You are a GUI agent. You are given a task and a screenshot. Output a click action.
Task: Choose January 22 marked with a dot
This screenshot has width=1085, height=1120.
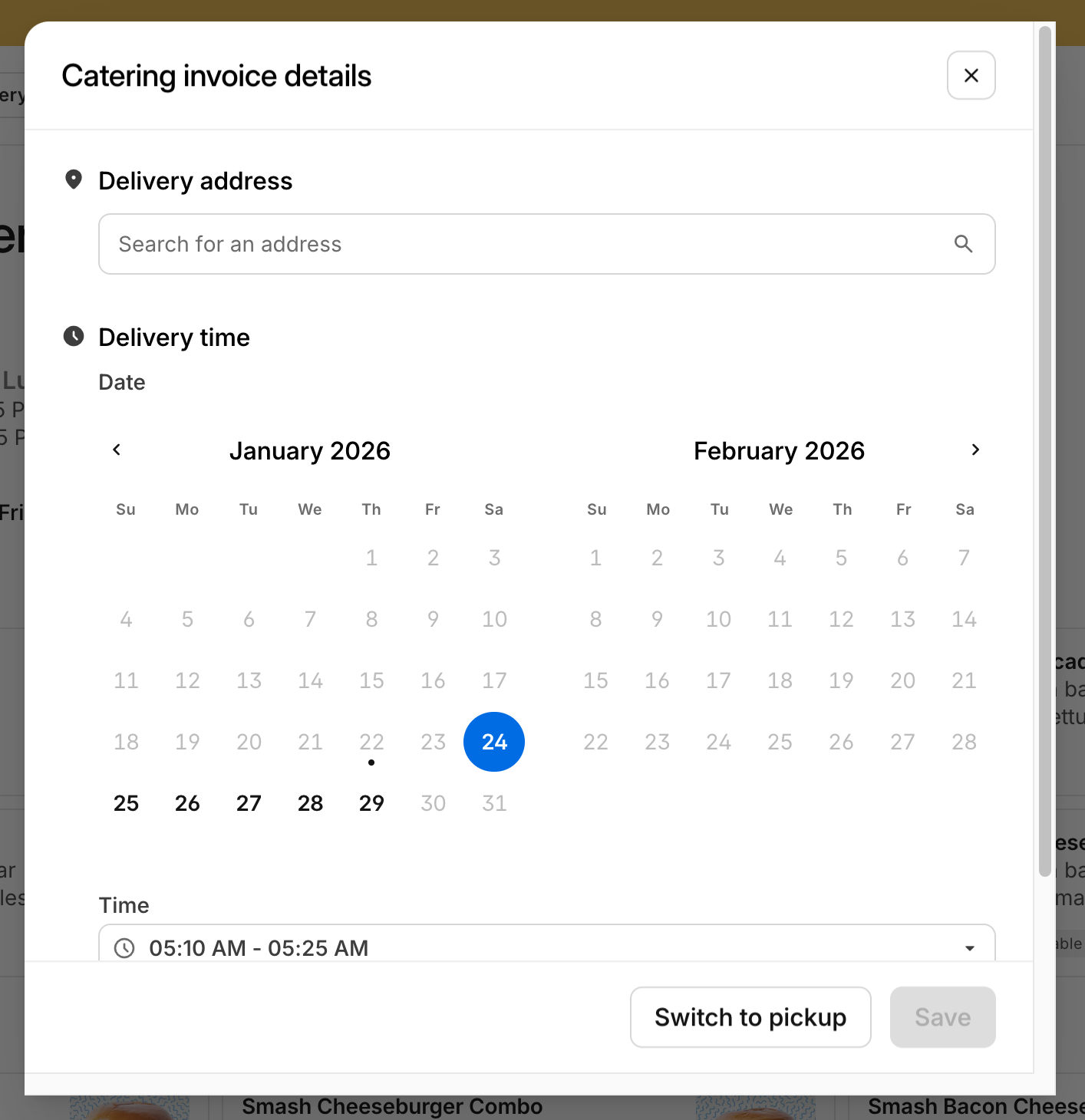(371, 742)
